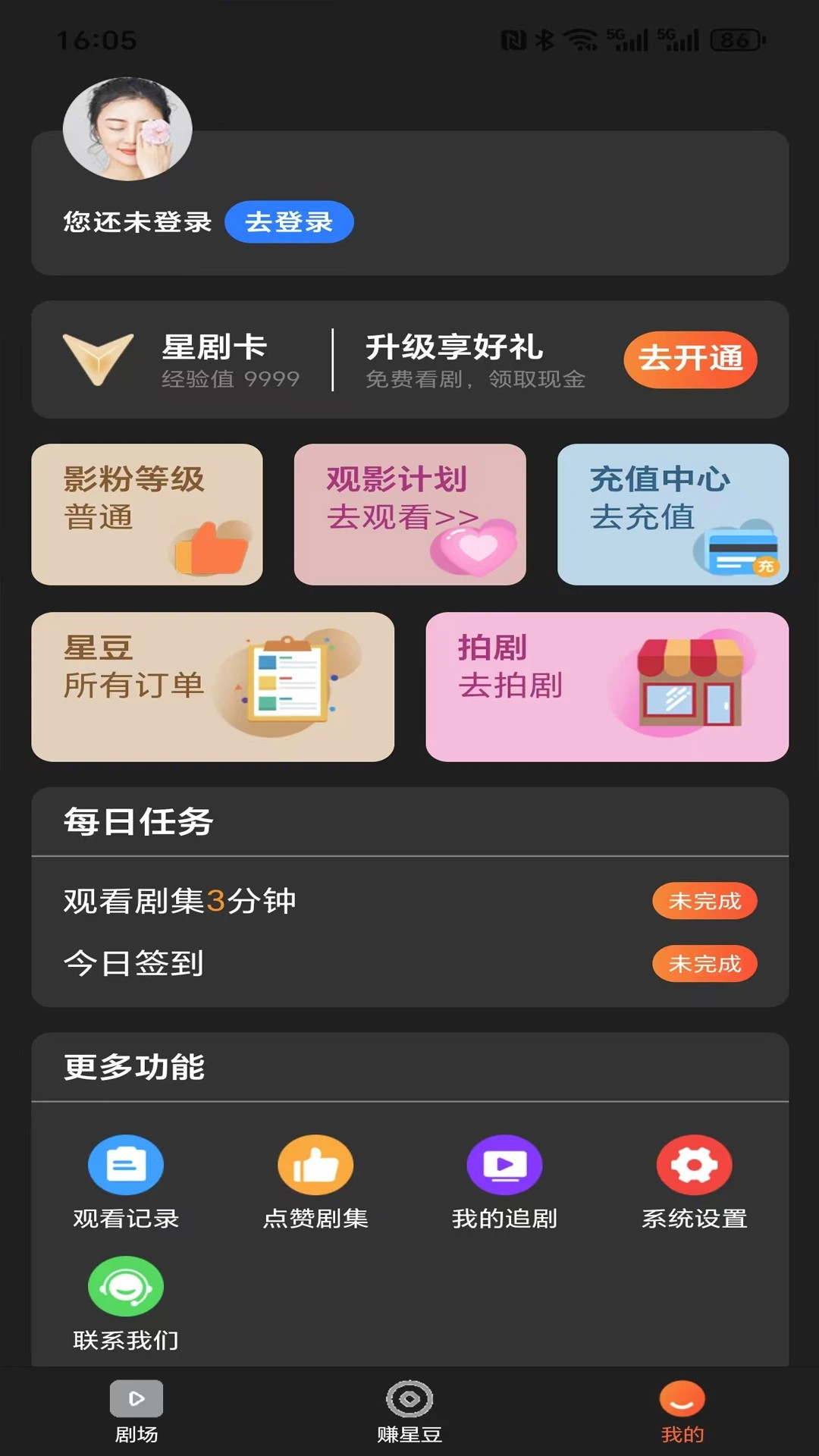Tap the profile avatar photo
The height and width of the screenshot is (1456, 819).
point(127,128)
